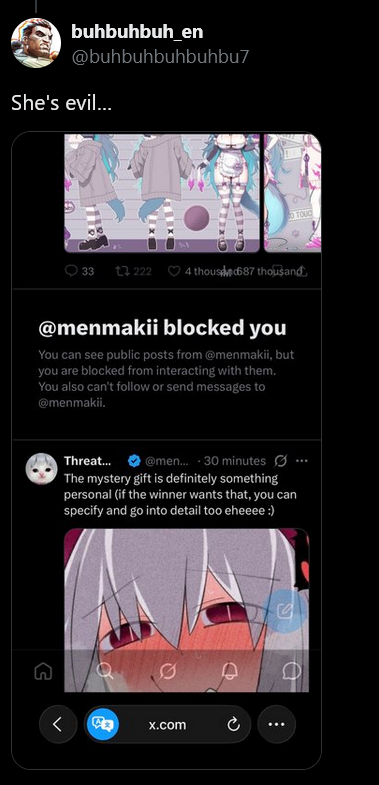
Task: Open the buhbuhbuh_en display name link
Action: click(137, 32)
